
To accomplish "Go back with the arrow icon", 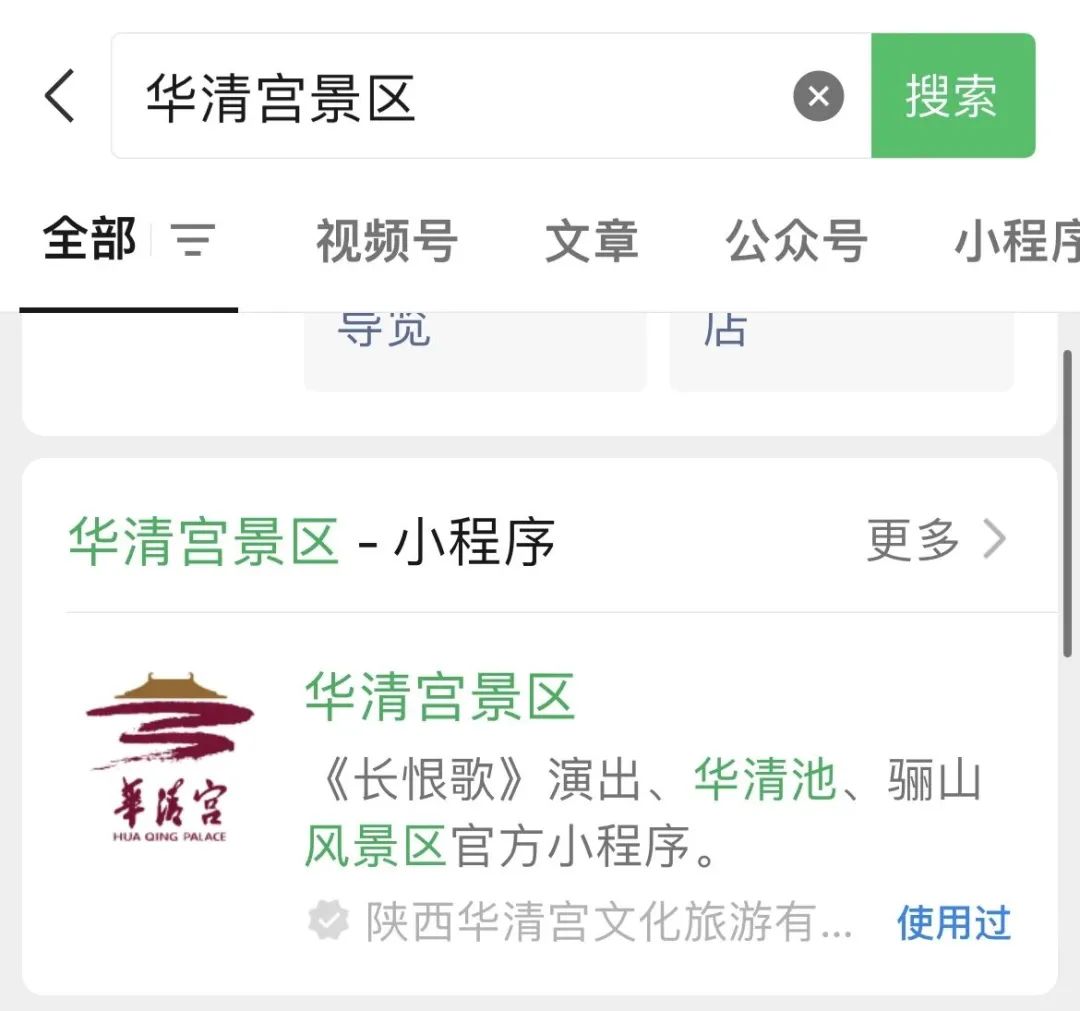I will (x=60, y=97).
